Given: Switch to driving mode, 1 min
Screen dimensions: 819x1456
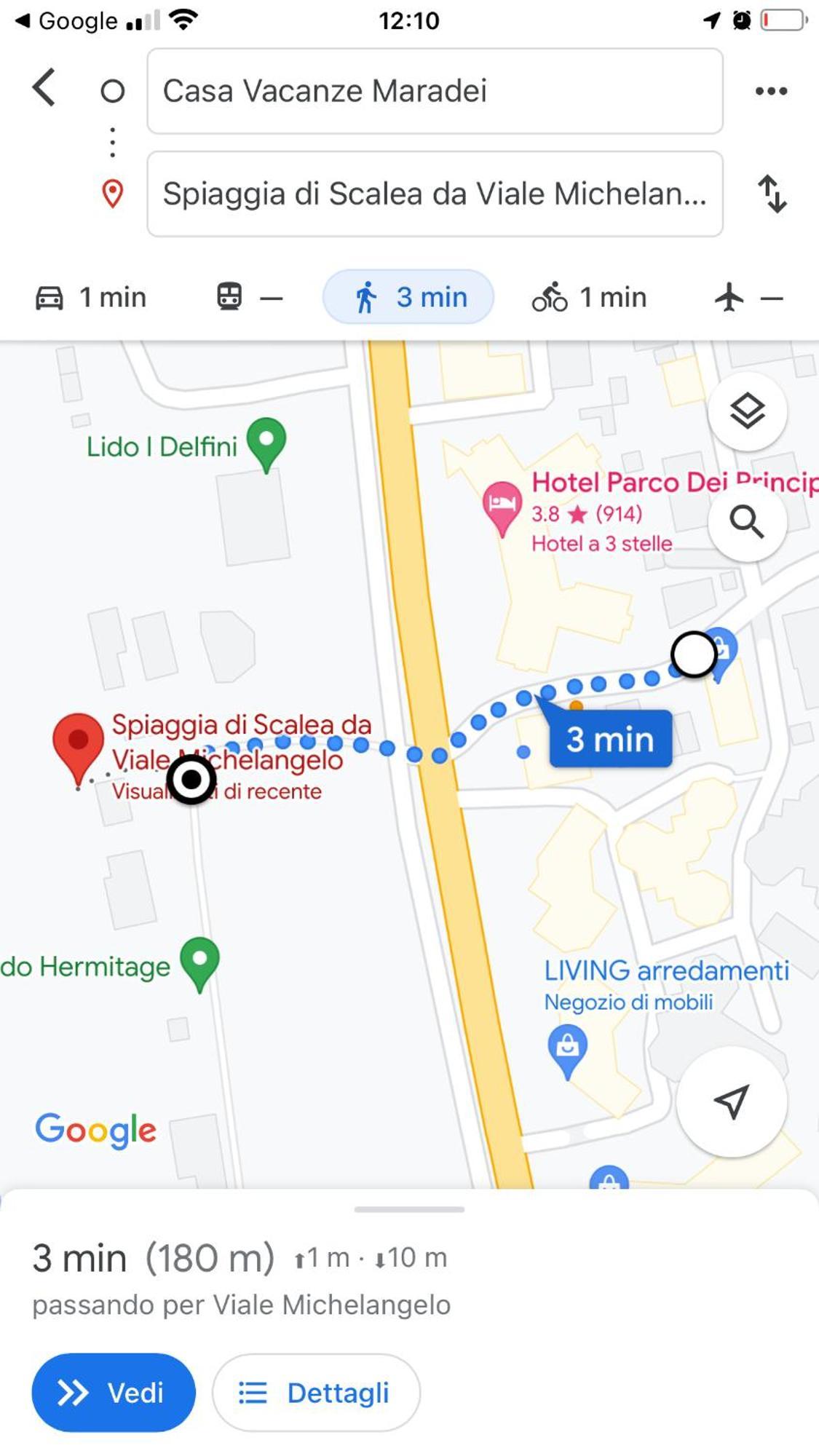Looking at the screenshot, I should (91, 297).
